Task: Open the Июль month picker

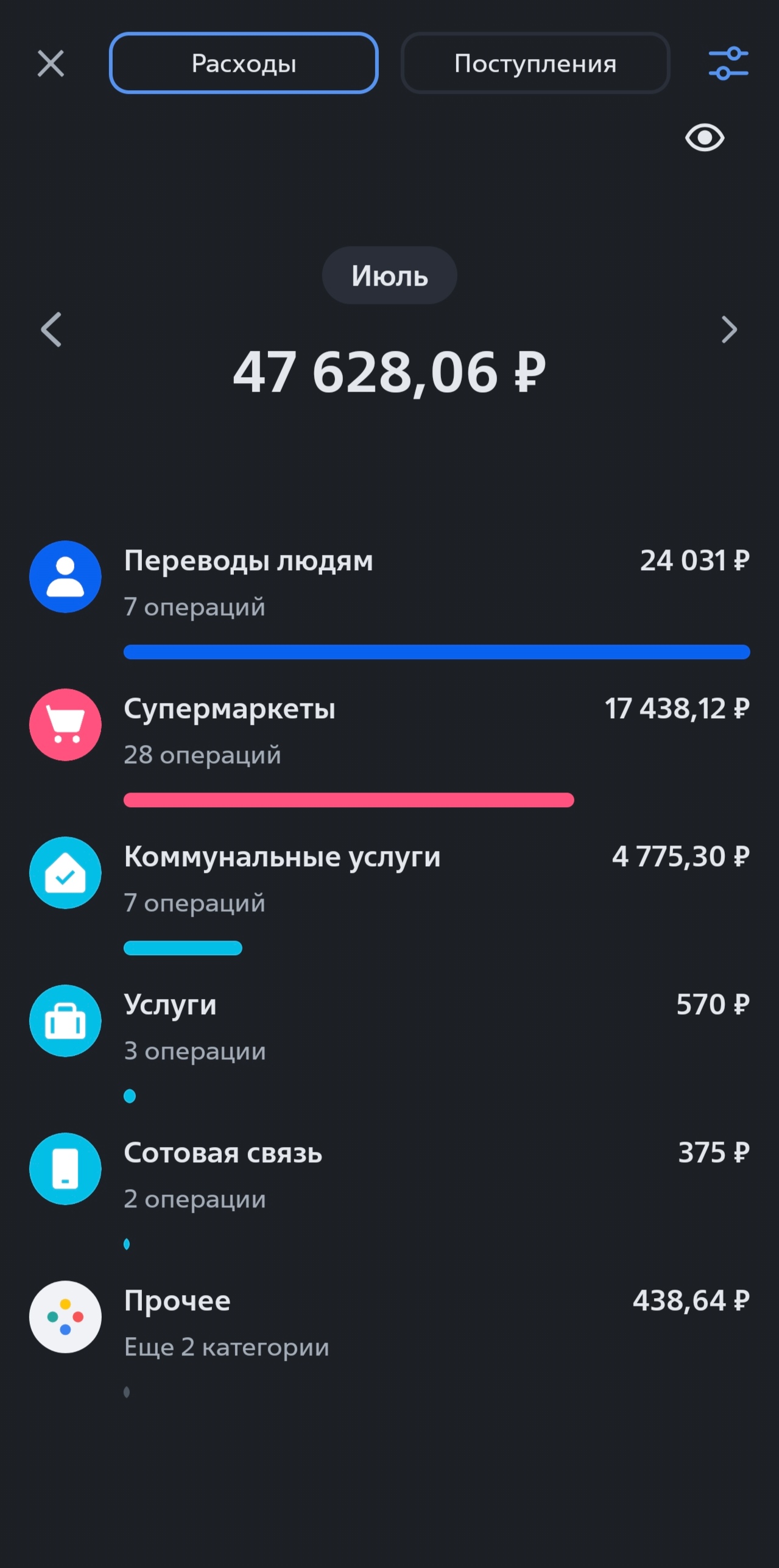Action: tap(389, 276)
